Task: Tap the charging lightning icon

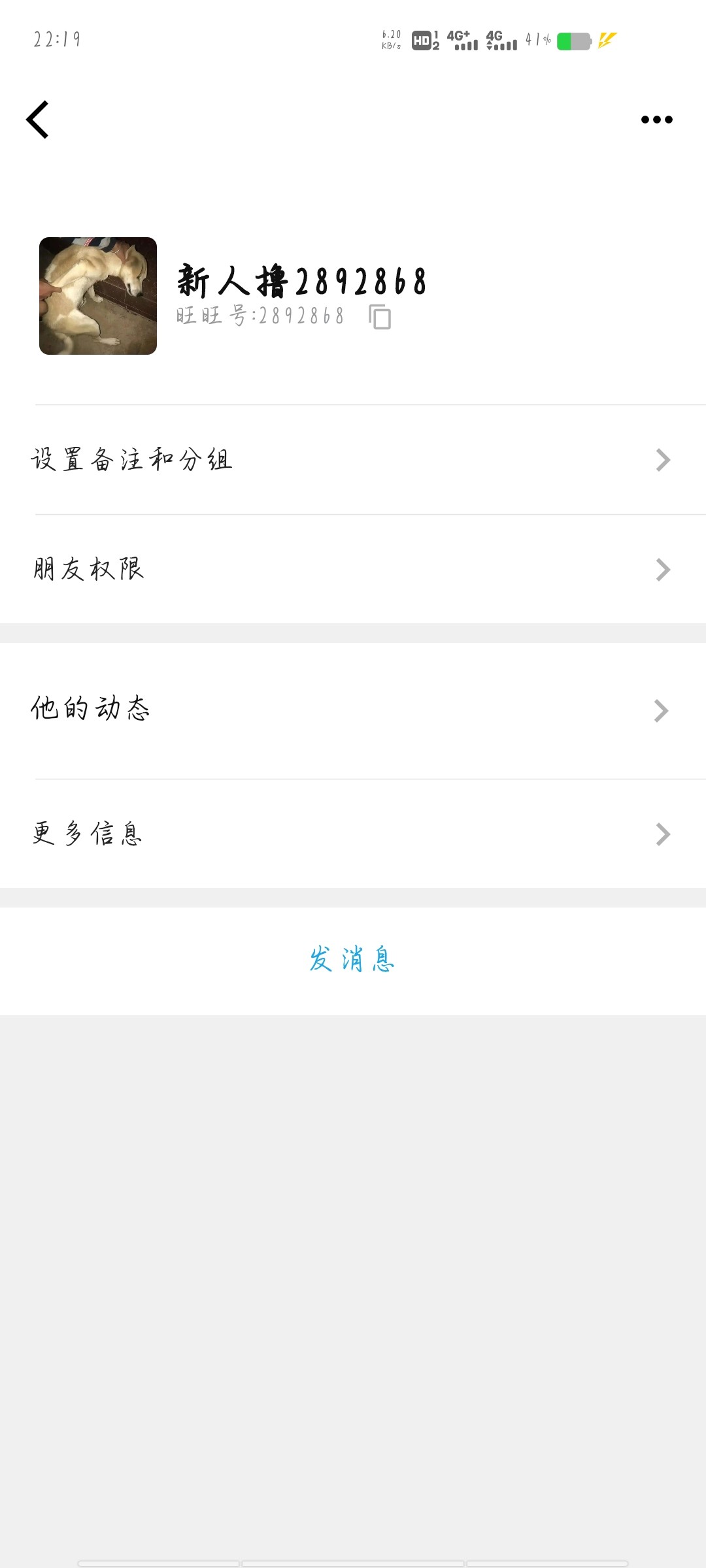Action: (607, 41)
